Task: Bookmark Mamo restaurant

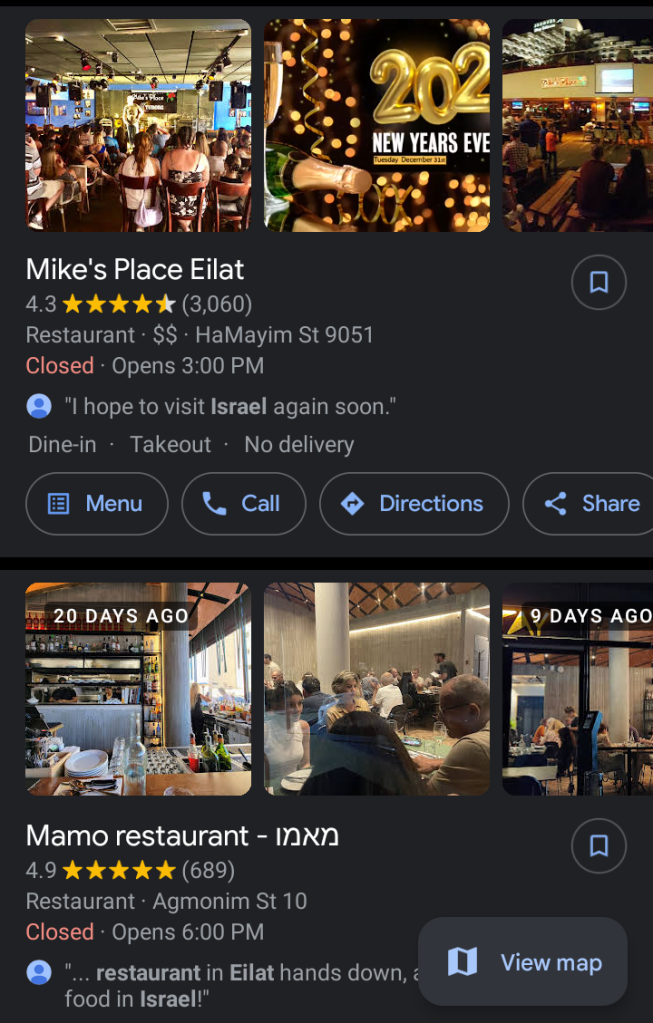Action: (x=598, y=847)
